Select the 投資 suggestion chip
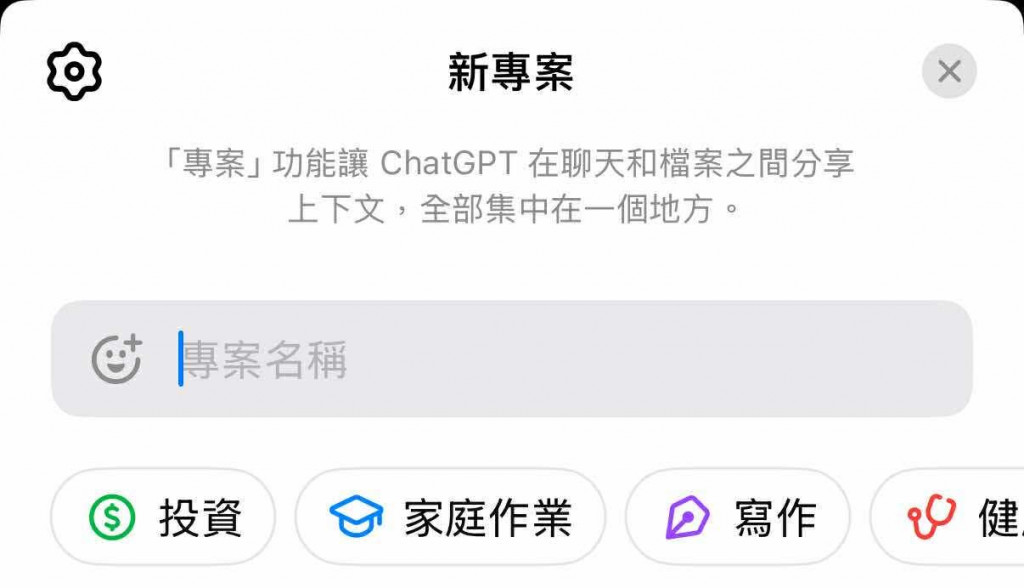Image resolution: width=1024 pixels, height=588 pixels. click(162, 518)
